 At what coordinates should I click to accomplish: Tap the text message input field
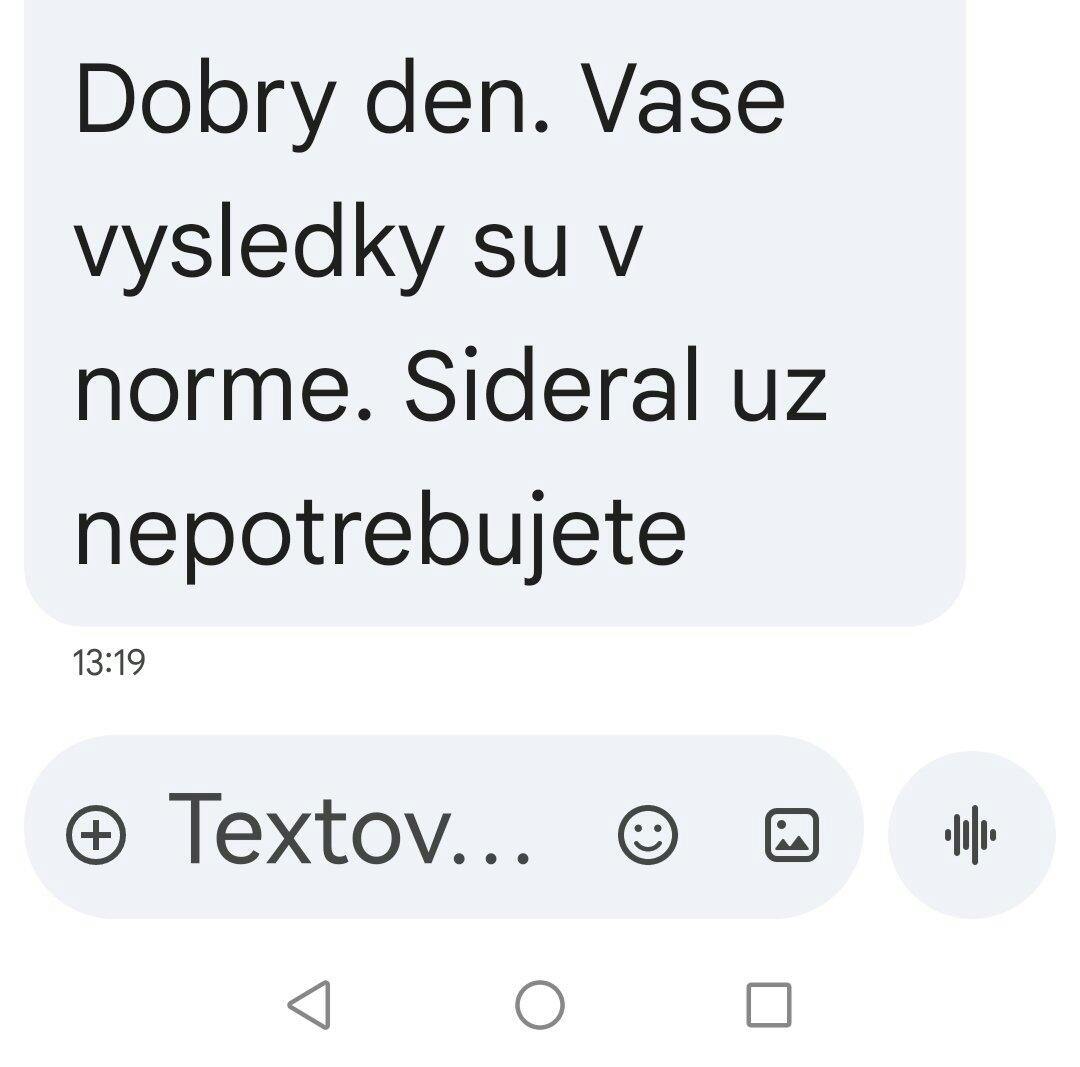350,830
